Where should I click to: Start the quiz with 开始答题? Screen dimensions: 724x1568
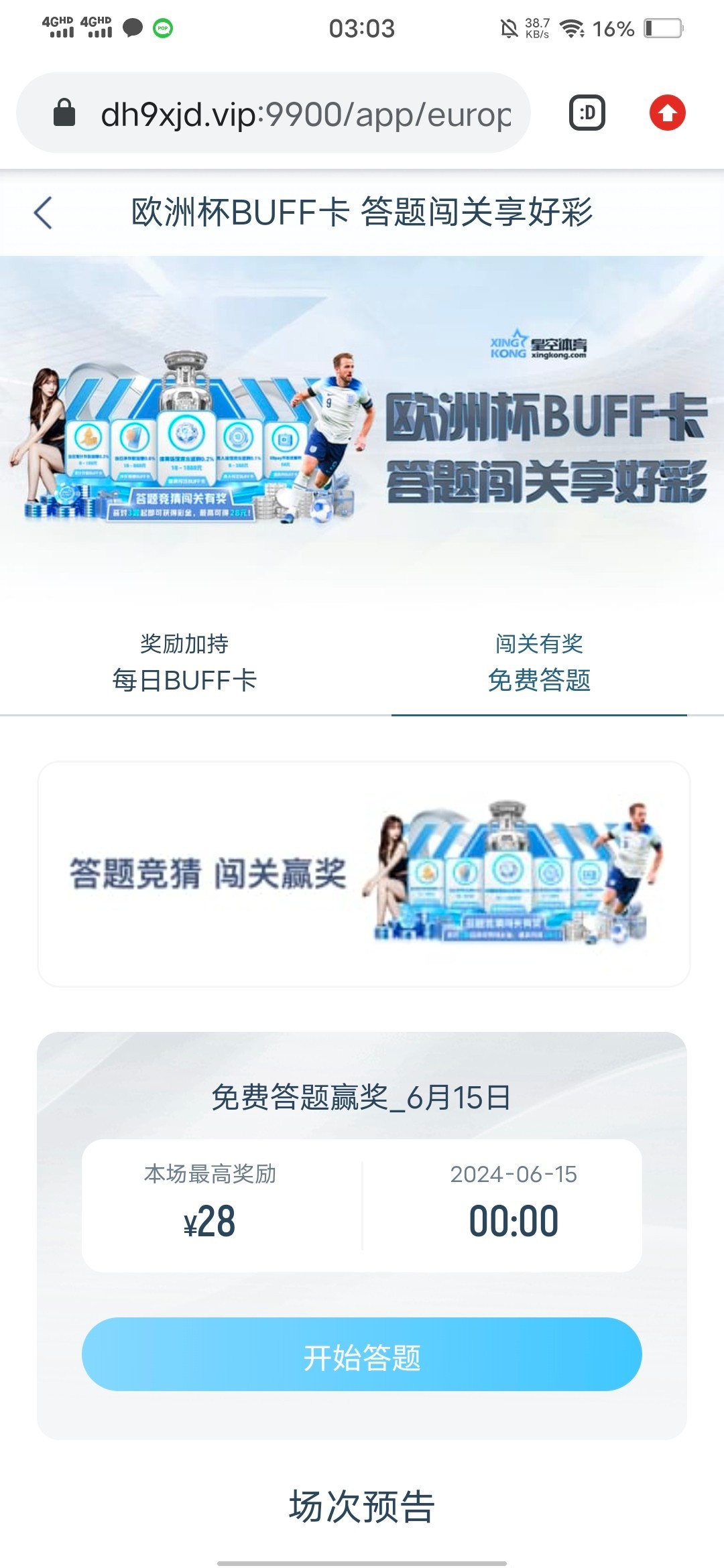point(362,1354)
